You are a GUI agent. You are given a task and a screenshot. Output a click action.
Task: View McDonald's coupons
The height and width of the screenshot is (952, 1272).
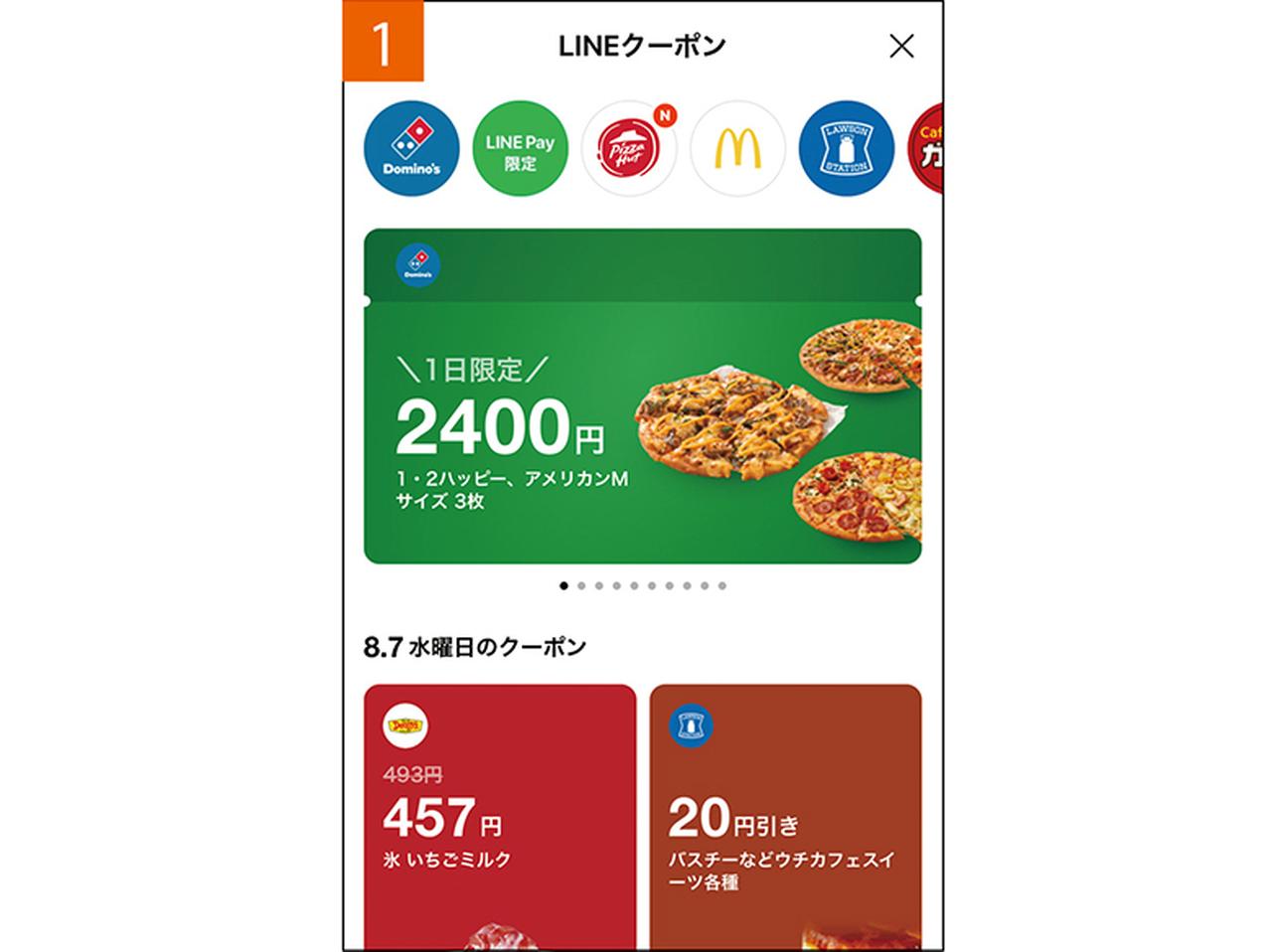click(737, 150)
